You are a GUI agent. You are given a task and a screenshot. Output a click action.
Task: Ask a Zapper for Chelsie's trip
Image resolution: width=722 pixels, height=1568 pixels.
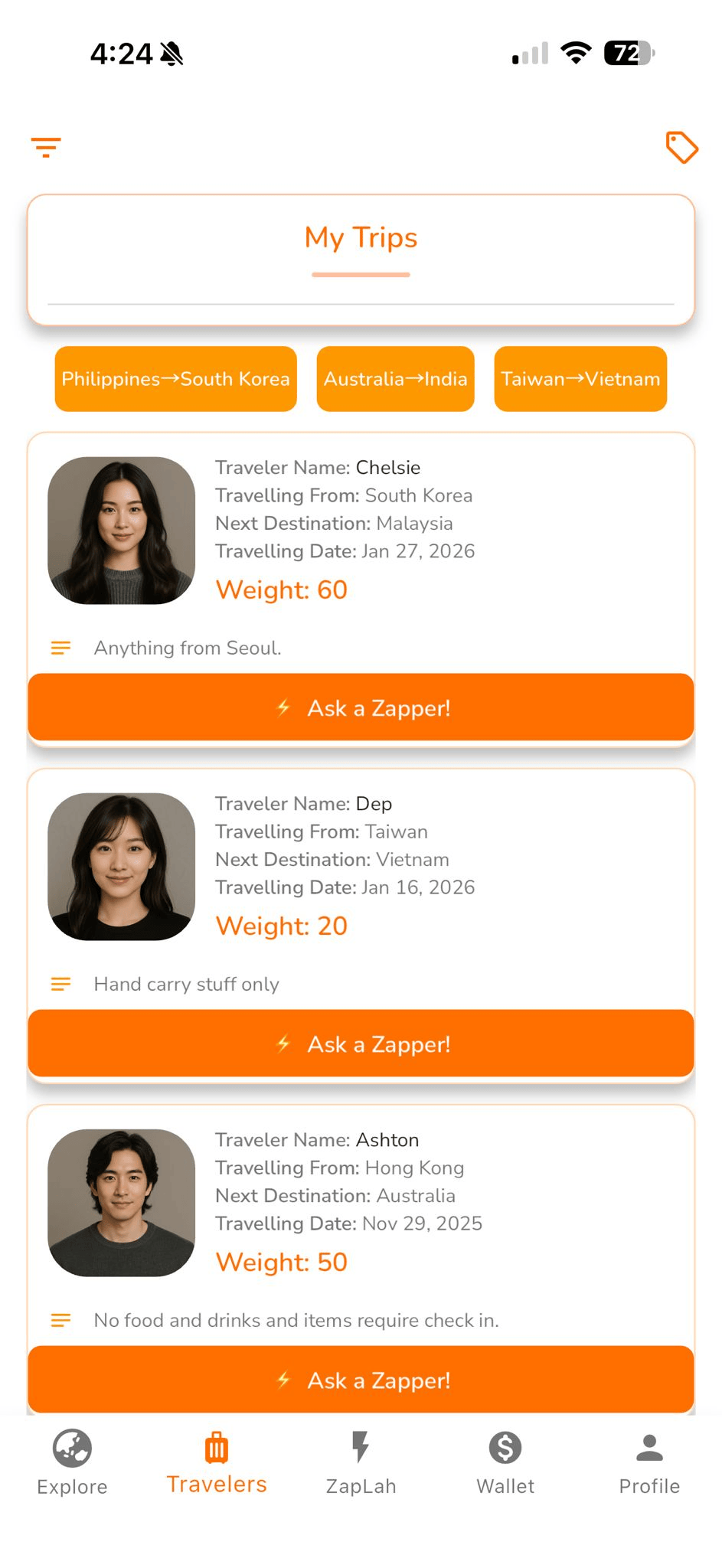click(x=361, y=707)
